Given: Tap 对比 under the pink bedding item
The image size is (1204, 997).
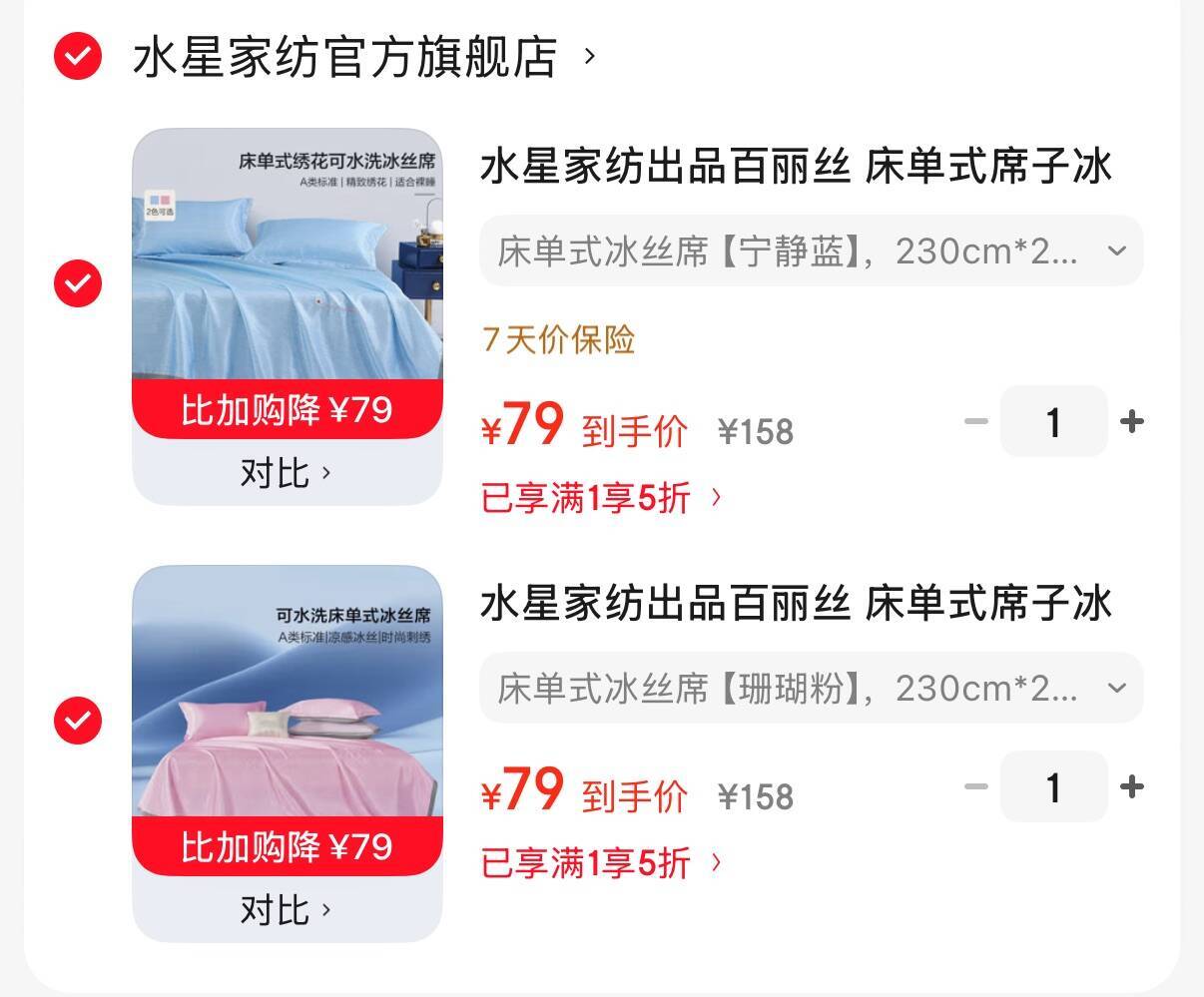Looking at the screenshot, I should pyautogui.click(x=286, y=910).
